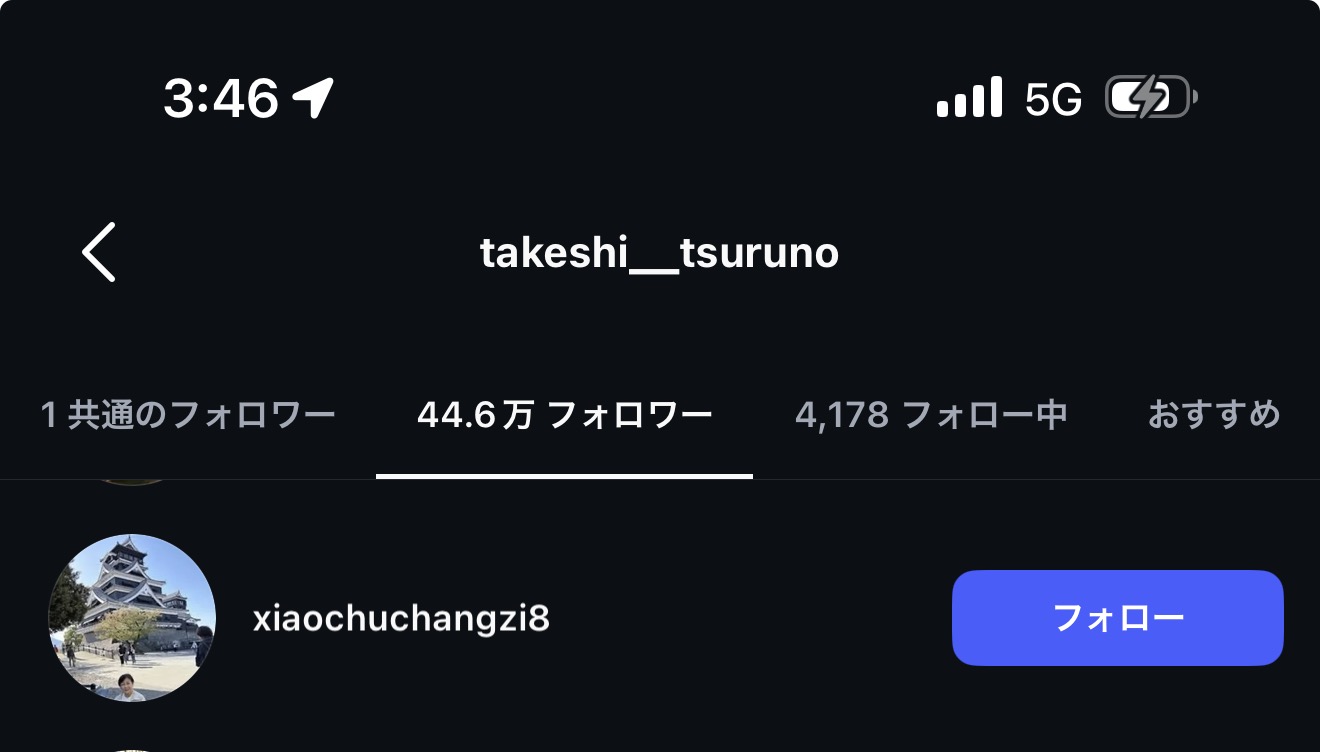Select the 44.6万 フォロワー tab
Image resolution: width=1320 pixels, height=752 pixels.
564,414
